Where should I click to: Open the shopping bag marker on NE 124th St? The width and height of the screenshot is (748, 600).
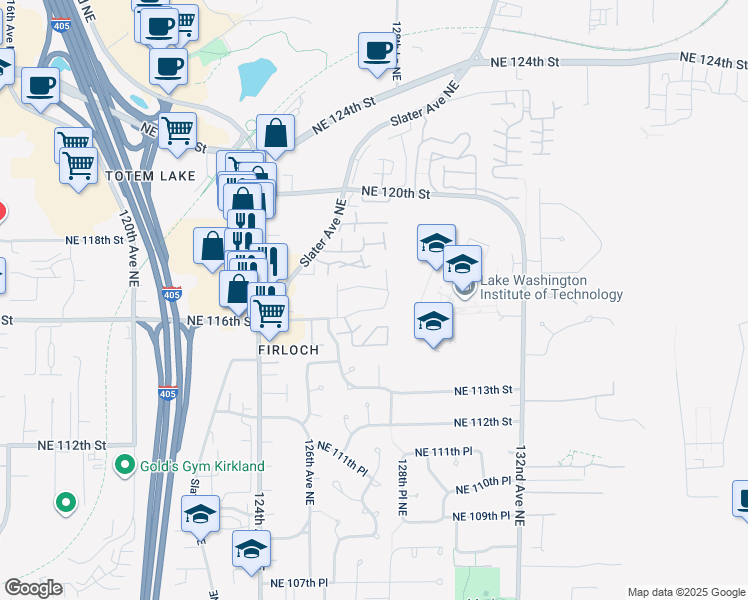point(275,134)
